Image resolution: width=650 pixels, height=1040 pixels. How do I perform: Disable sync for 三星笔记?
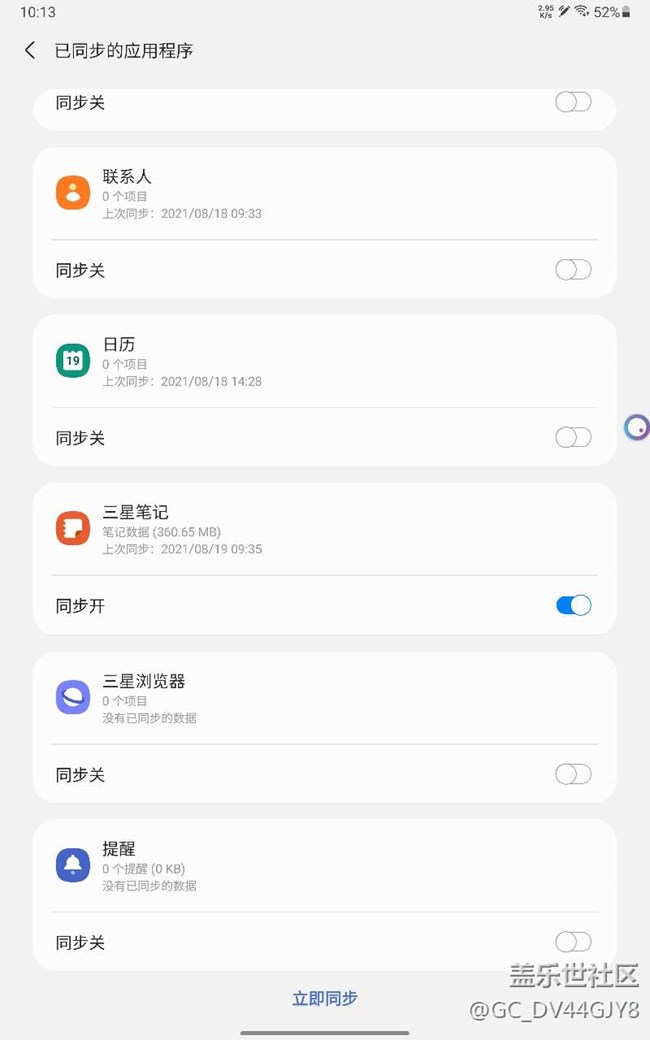pyautogui.click(x=573, y=606)
